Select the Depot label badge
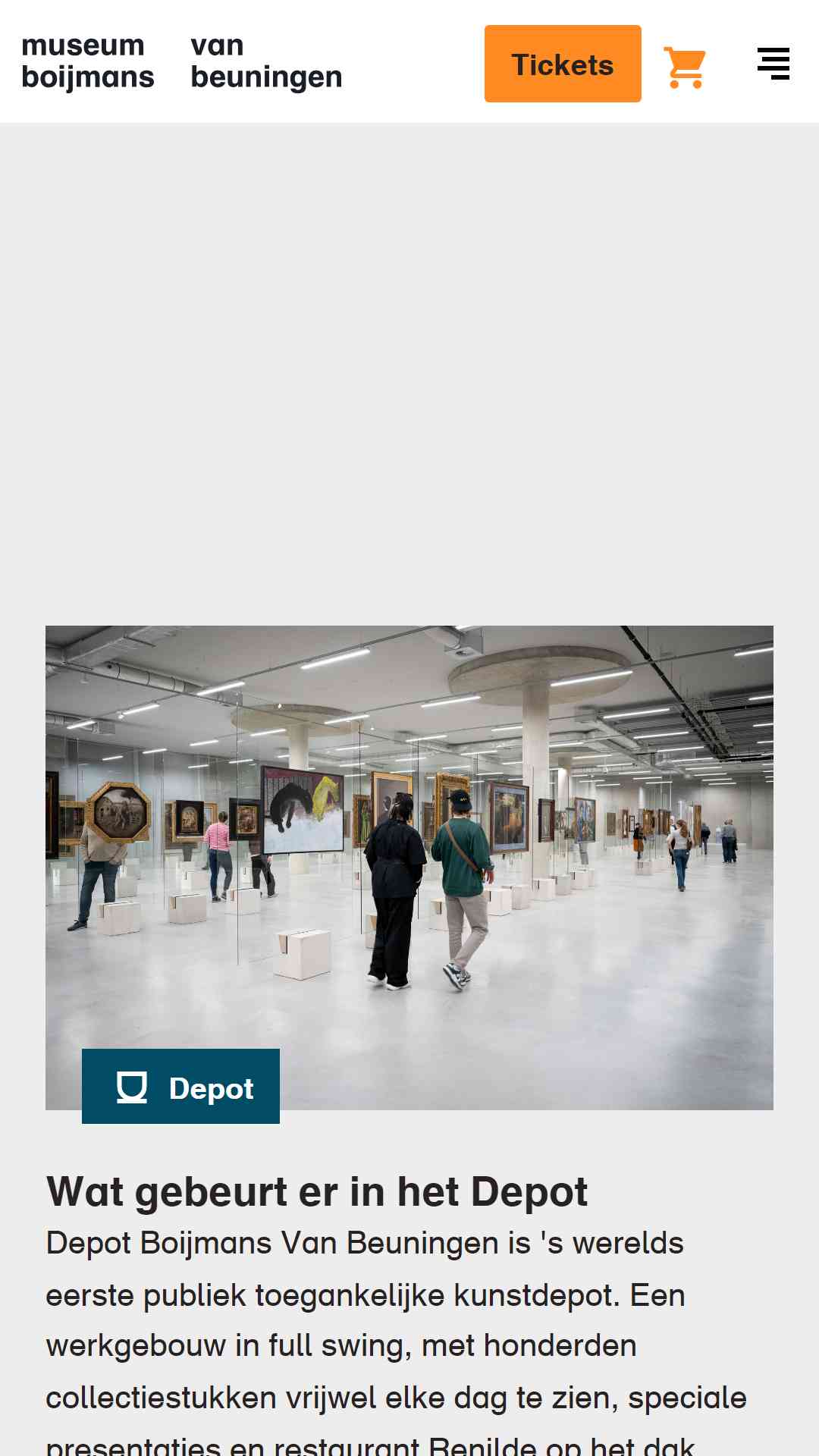Viewport: 819px width, 1456px height. 180,1086
